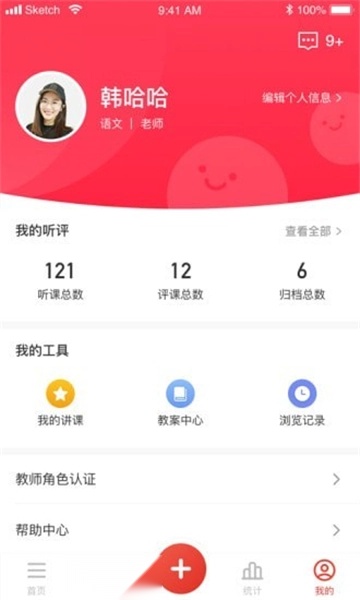360x600 pixels.
Task: Open 教案中心 tool
Action: 180,403
